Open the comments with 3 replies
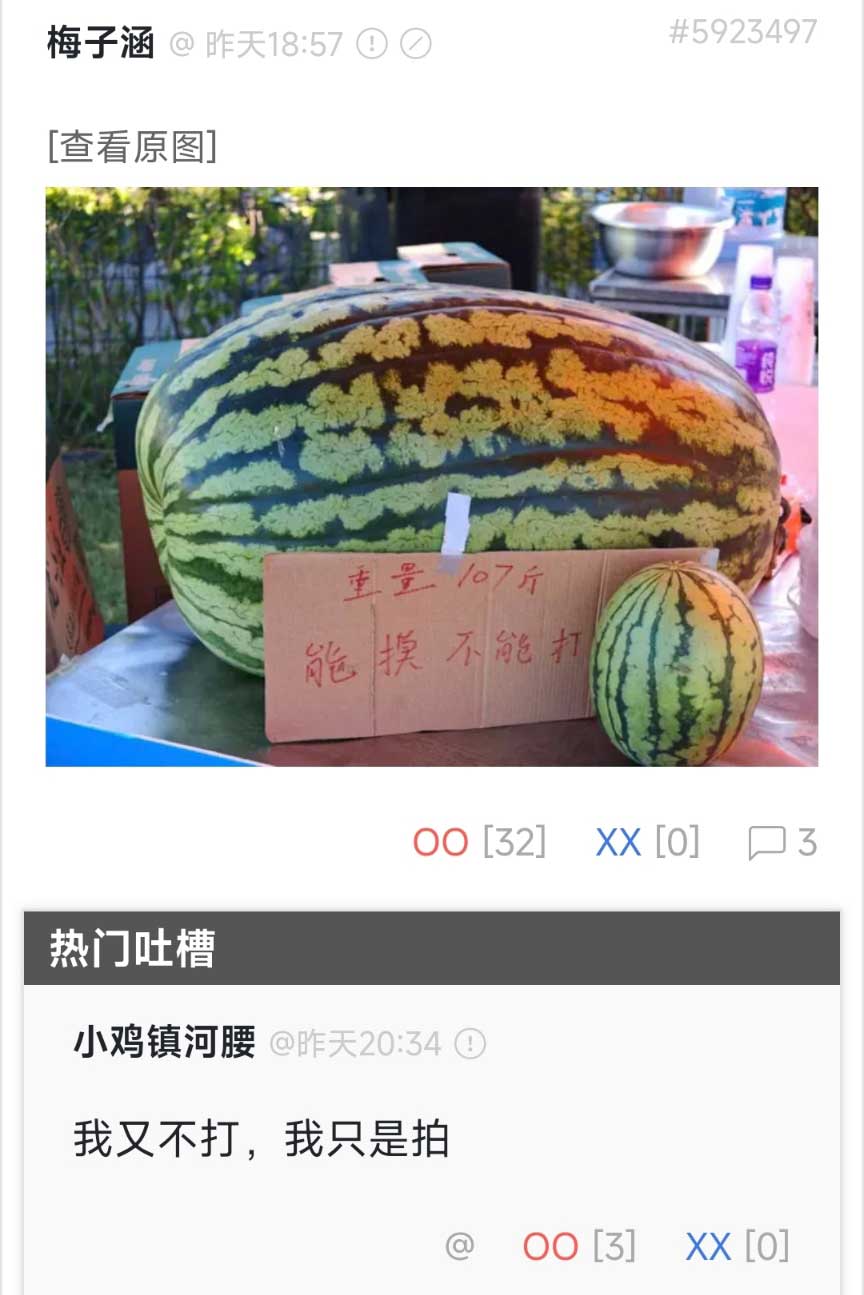This screenshot has height=1295, width=864. pyautogui.click(x=782, y=843)
